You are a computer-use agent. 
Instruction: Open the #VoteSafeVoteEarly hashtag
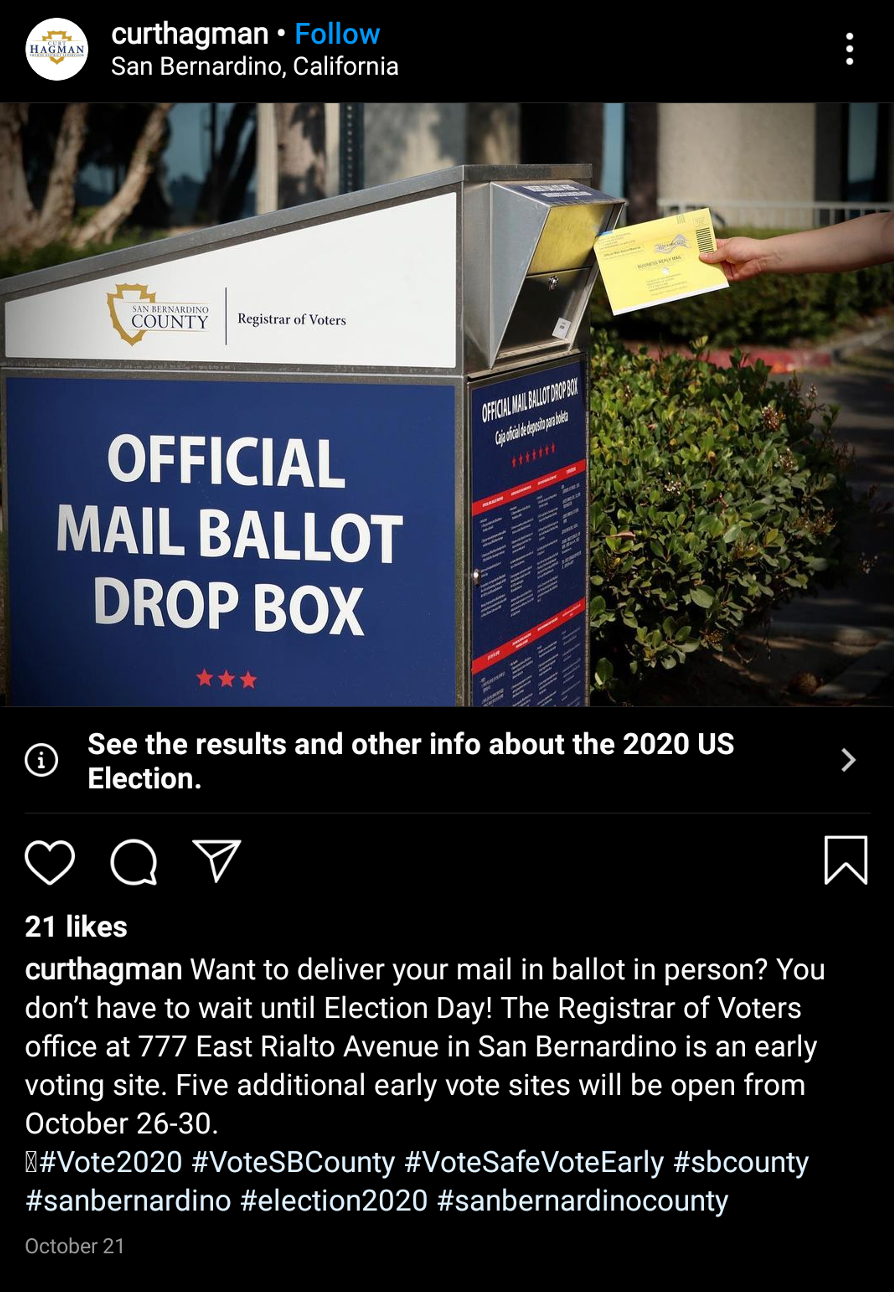point(534,1162)
